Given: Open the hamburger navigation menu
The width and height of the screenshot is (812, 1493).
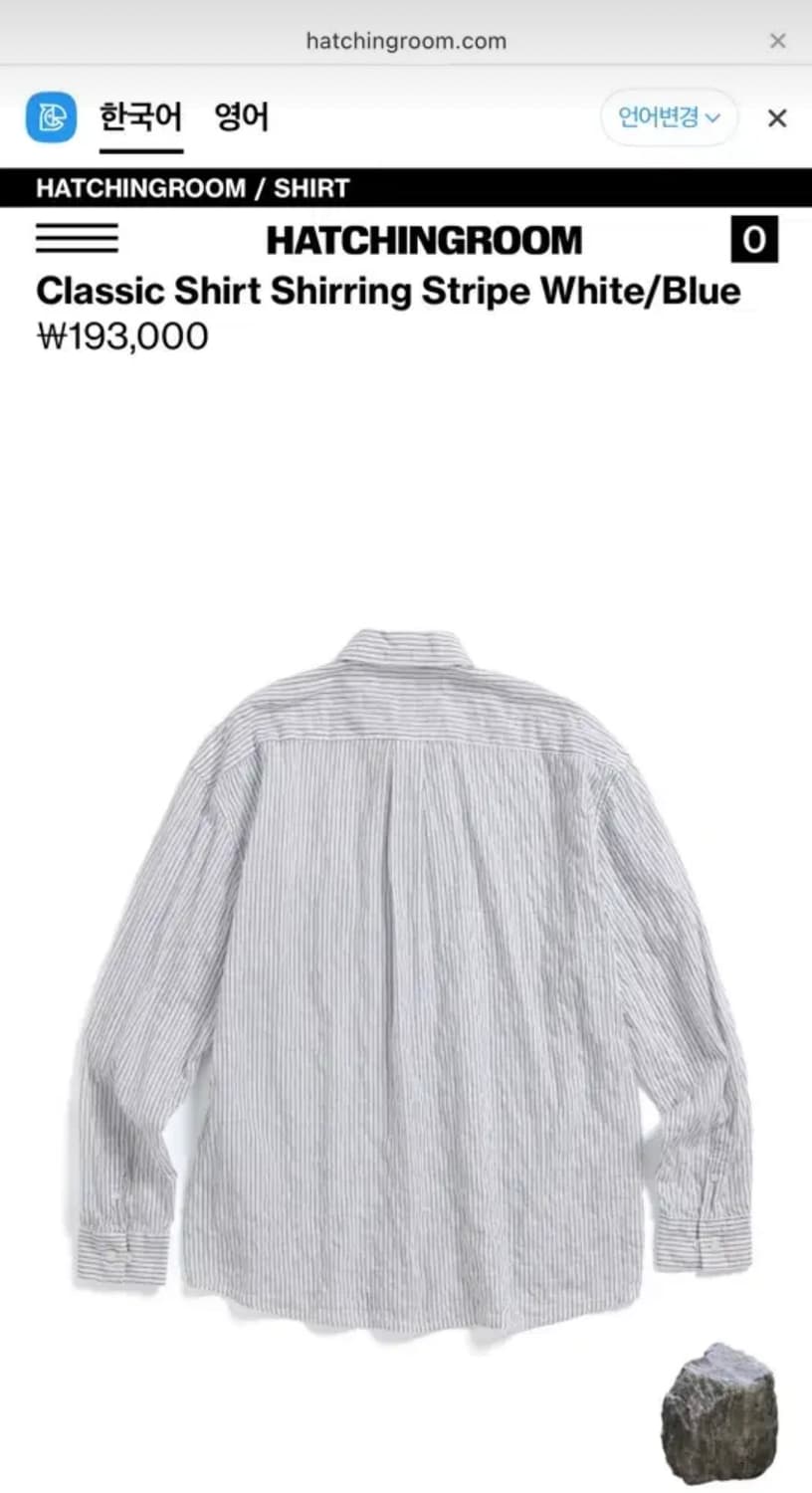Looking at the screenshot, I should (x=75, y=239).
